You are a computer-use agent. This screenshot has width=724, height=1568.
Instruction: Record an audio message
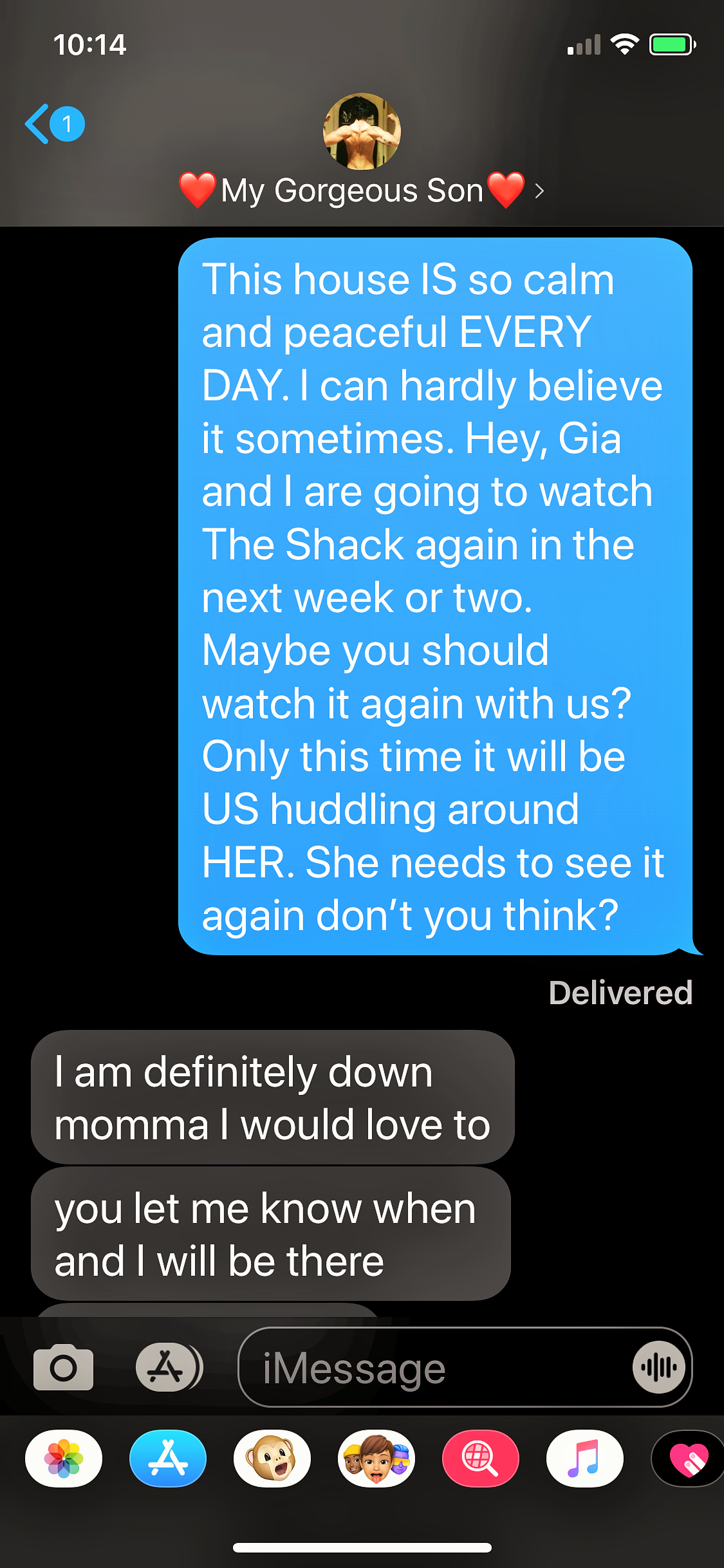pyautogui.click(x=658, y=1367)
